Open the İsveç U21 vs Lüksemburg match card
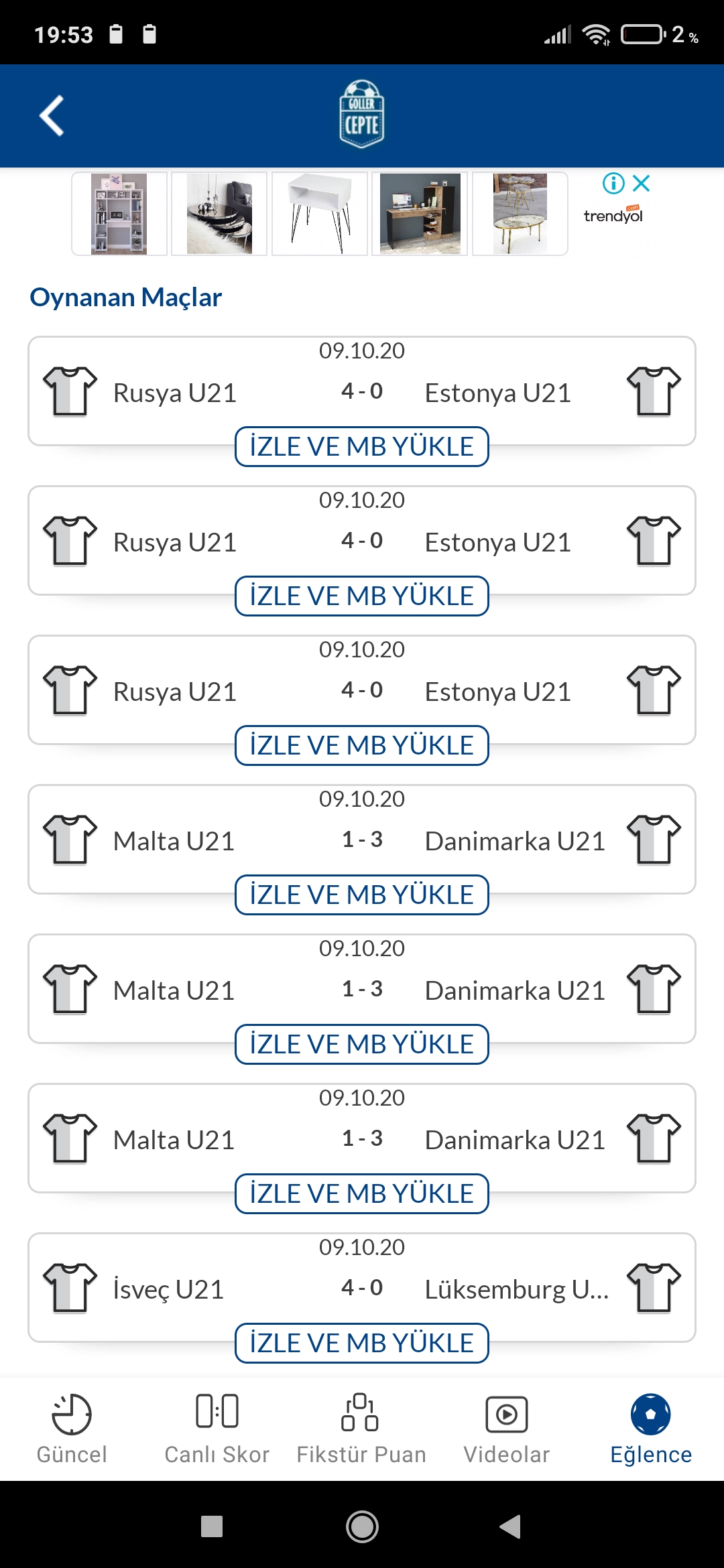 click(x=362, y=1287)
